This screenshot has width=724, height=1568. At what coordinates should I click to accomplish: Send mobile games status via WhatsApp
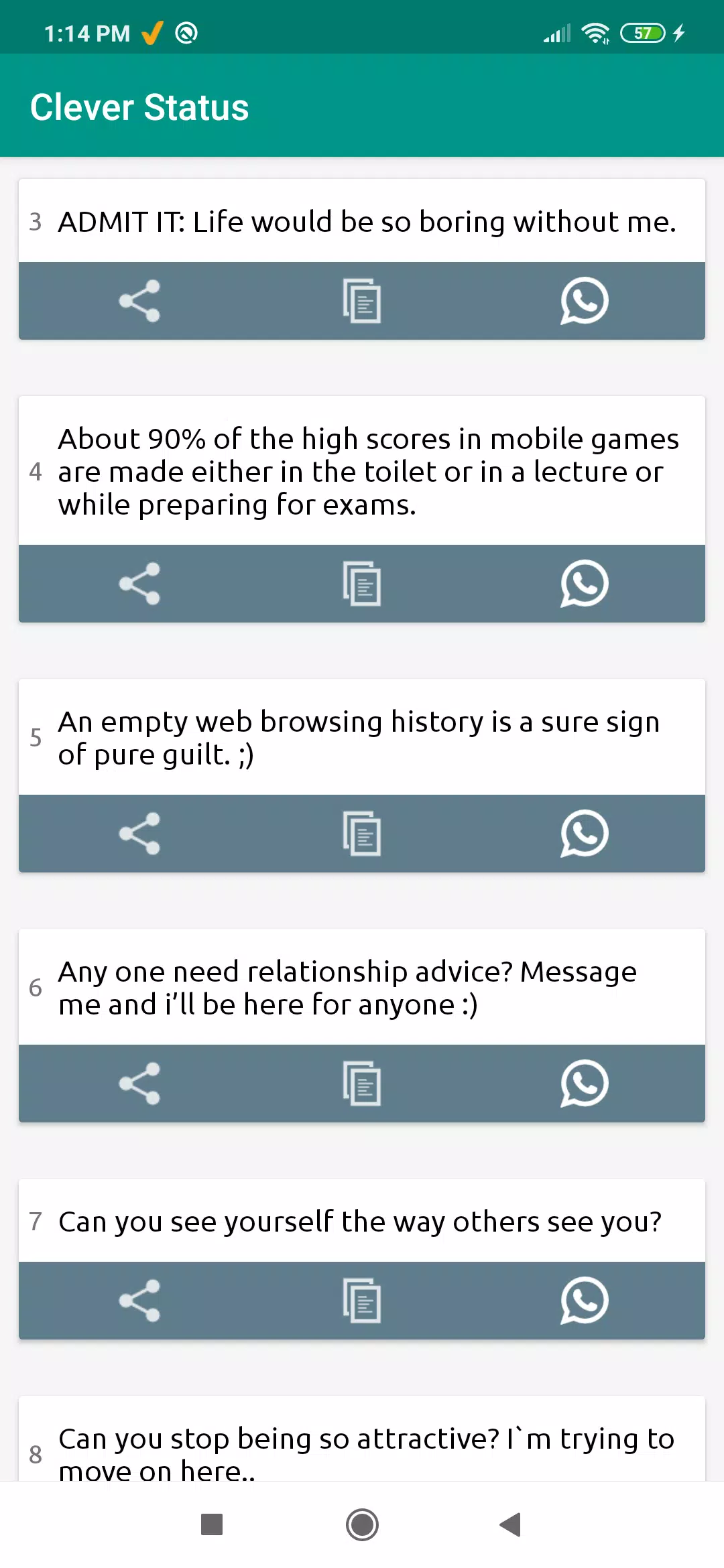click(585, 584)
